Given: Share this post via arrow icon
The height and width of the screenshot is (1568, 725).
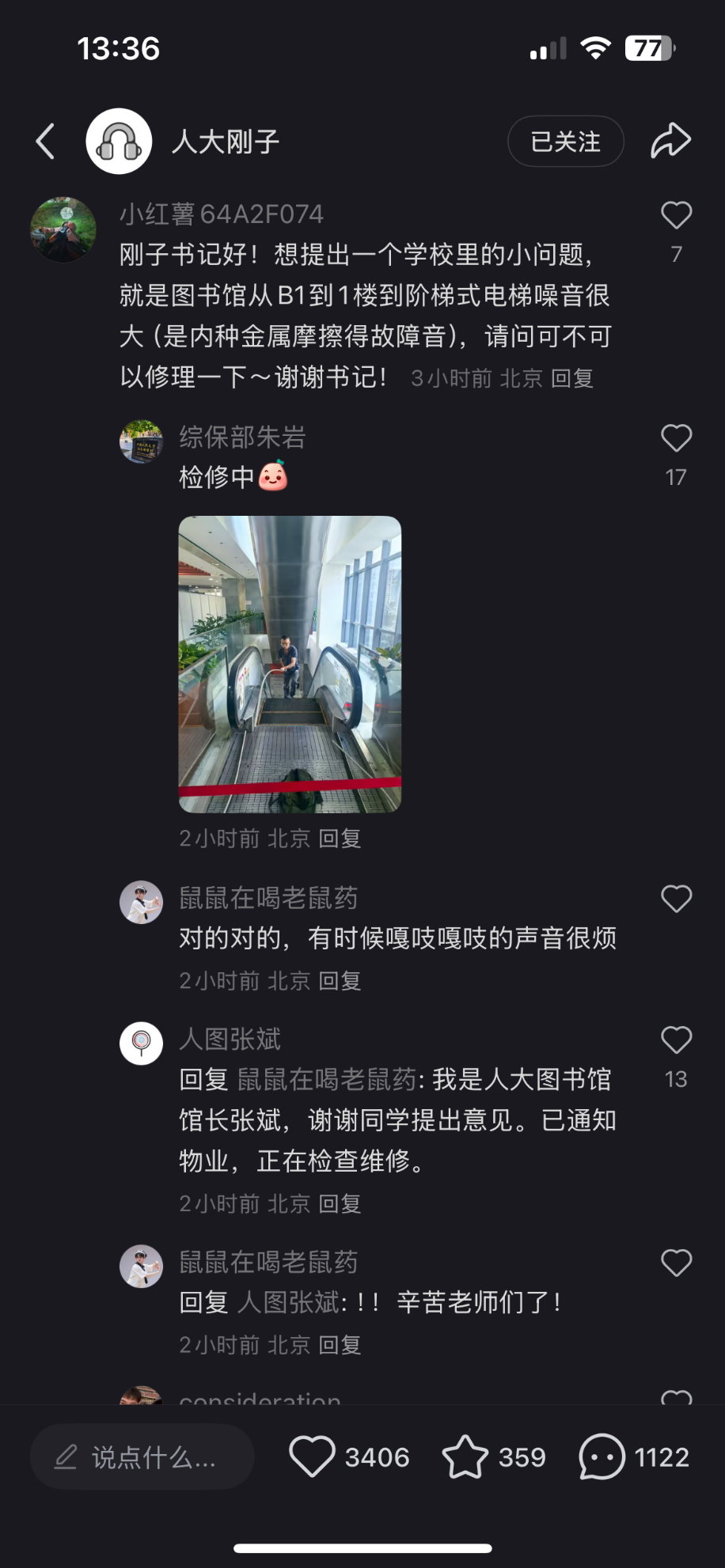Looking at the screenshot, I should [x=670, y=142].
